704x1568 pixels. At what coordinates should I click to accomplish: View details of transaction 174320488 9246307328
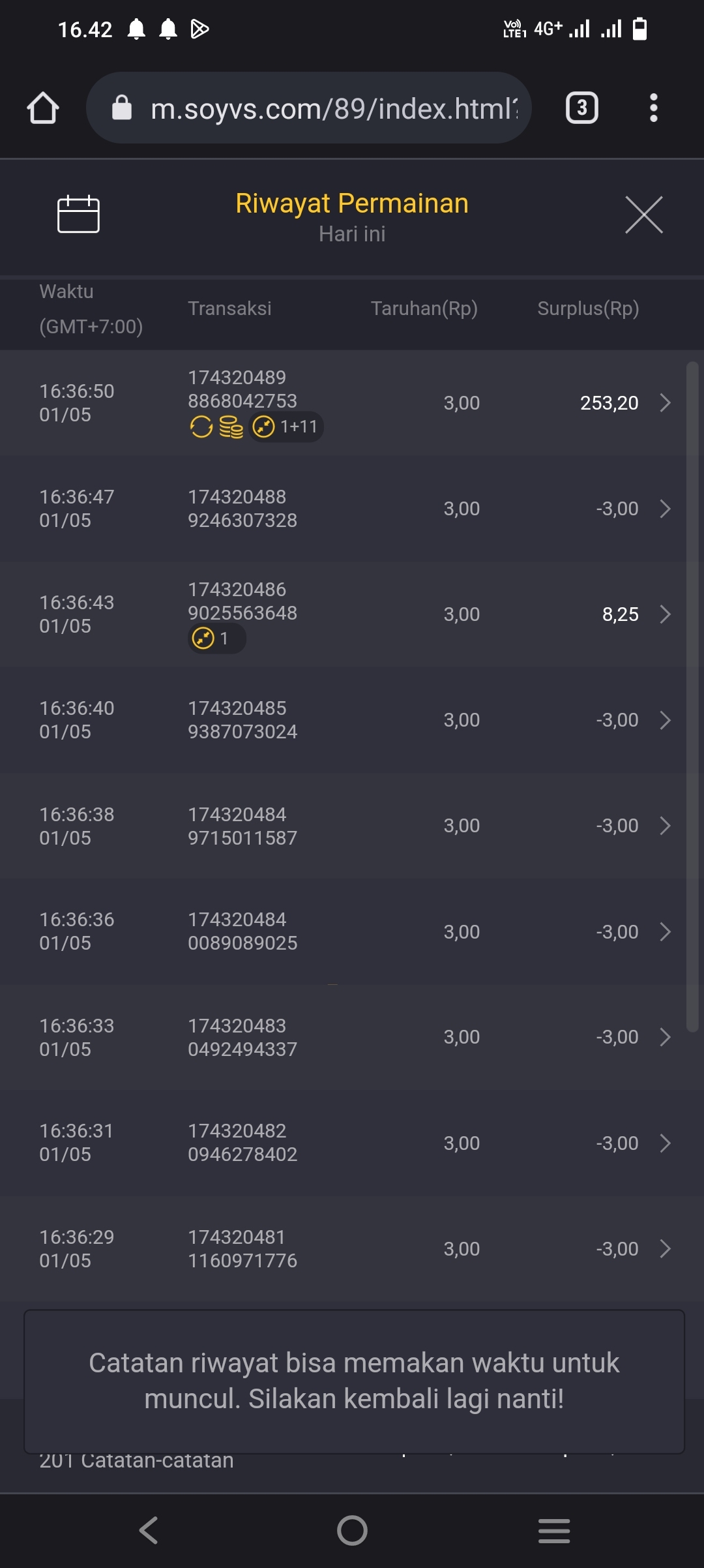pyautogui.click(x=352, y=509)
